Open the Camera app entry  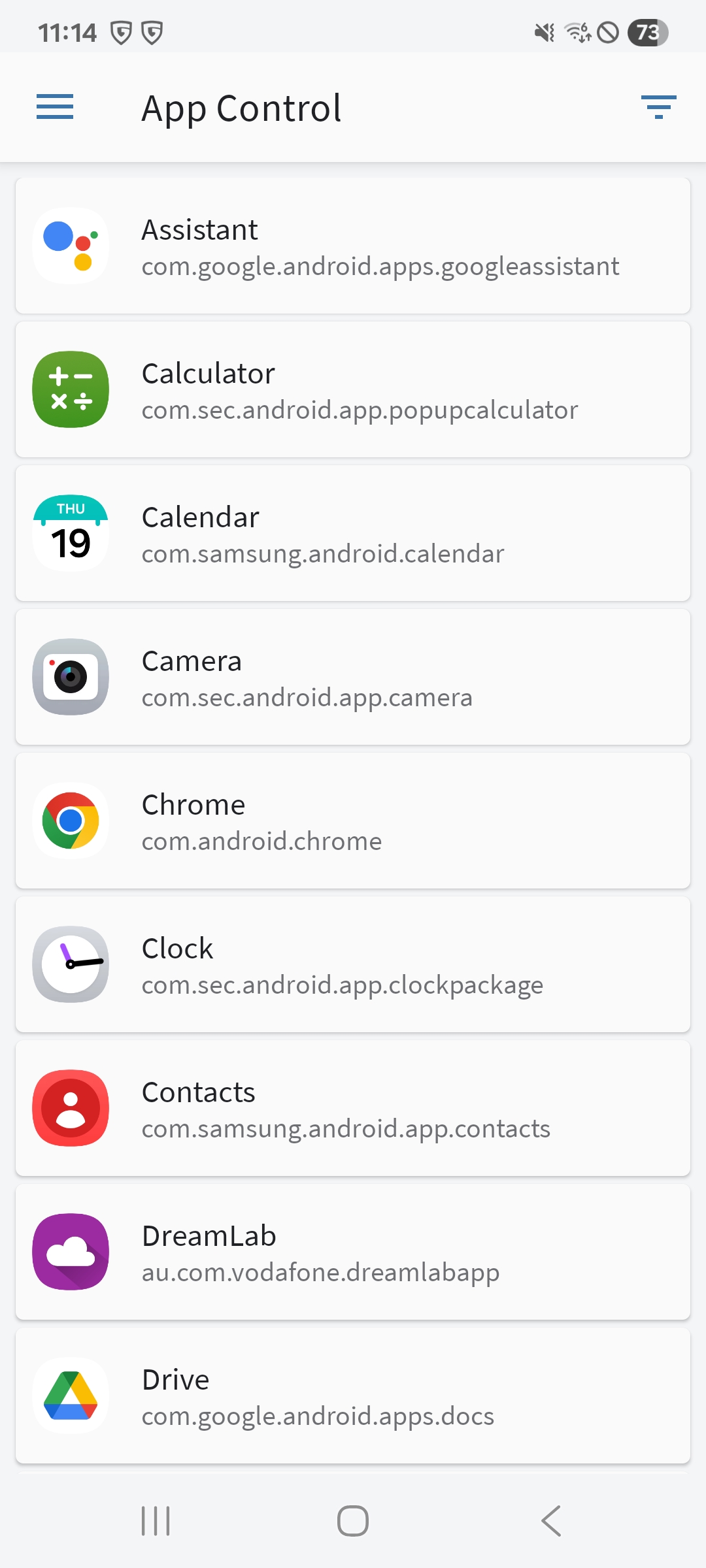click(x=353, y=677)
